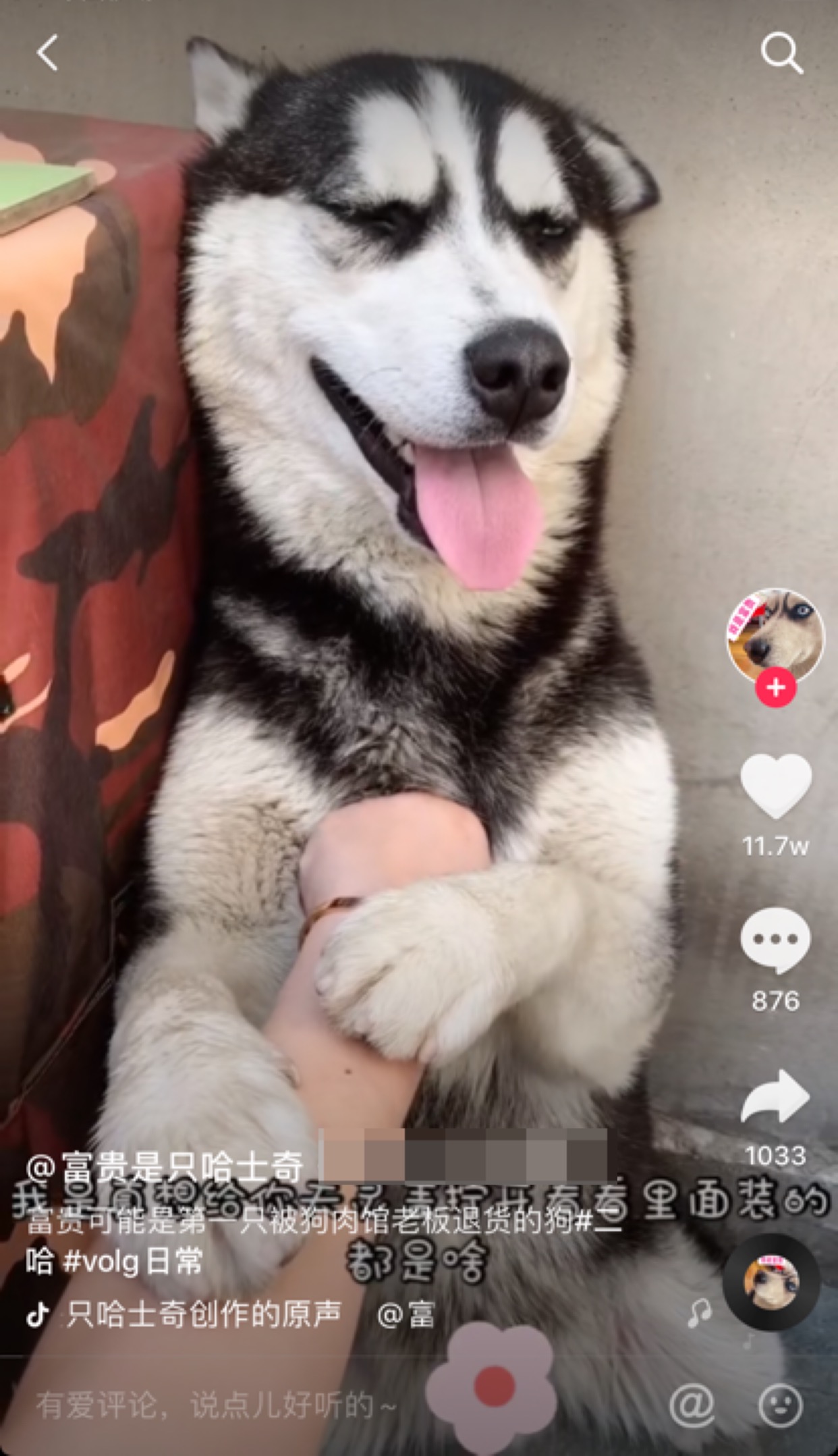Open the search magnifier icon

781,53
